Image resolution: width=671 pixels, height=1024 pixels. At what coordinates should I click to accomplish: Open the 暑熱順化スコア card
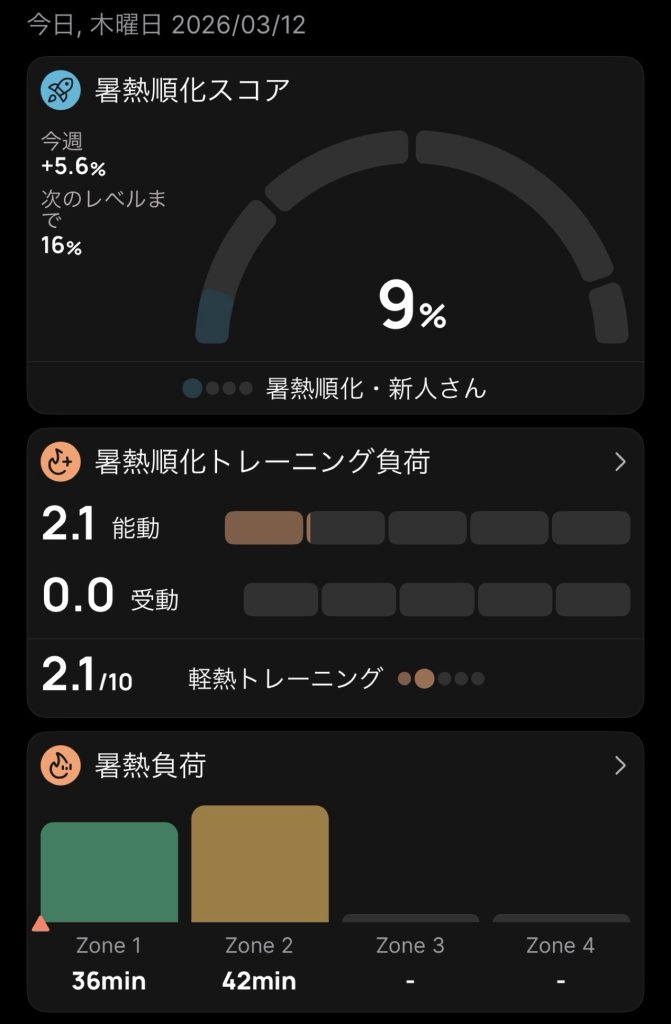(x=192, y=90)
